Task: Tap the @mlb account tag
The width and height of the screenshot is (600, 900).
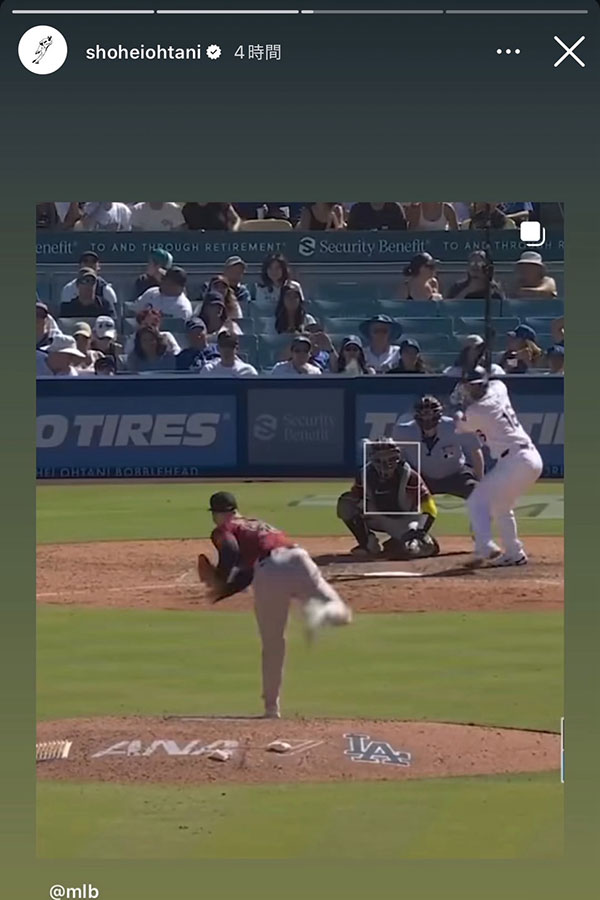Action: (74, 891)
